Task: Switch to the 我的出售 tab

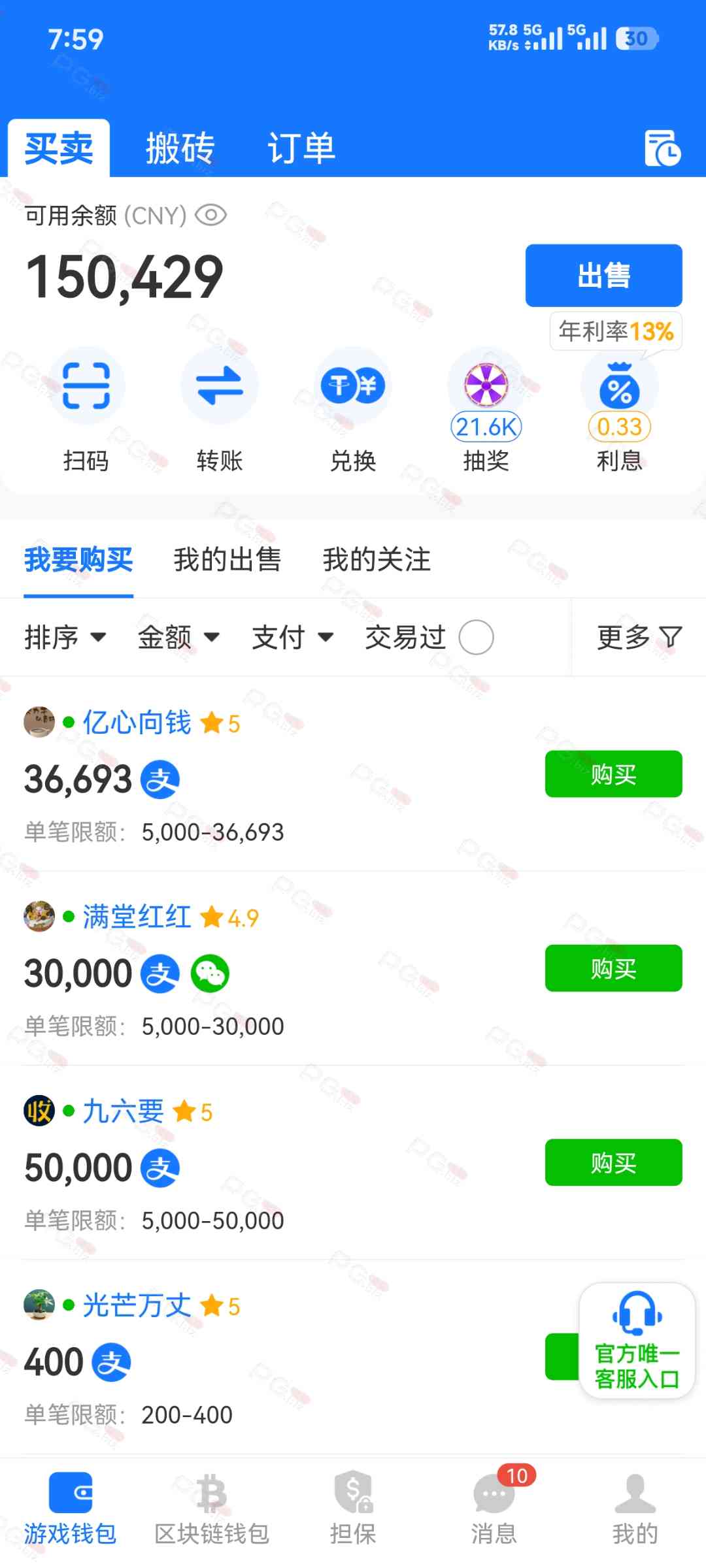Action: point(227,560)
